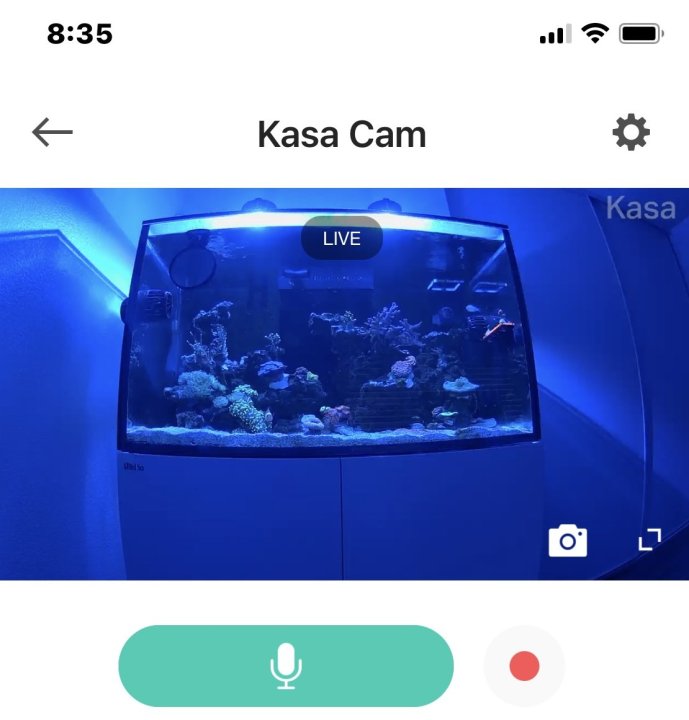Go back using the arrow icon
This screenshot has height=720, width=689.
tap(52, 132)
